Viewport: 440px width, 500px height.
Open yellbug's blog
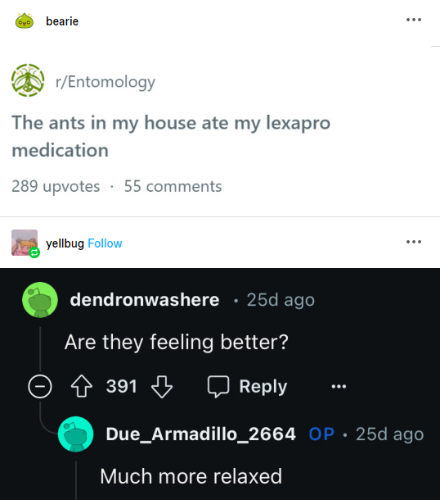65,243
